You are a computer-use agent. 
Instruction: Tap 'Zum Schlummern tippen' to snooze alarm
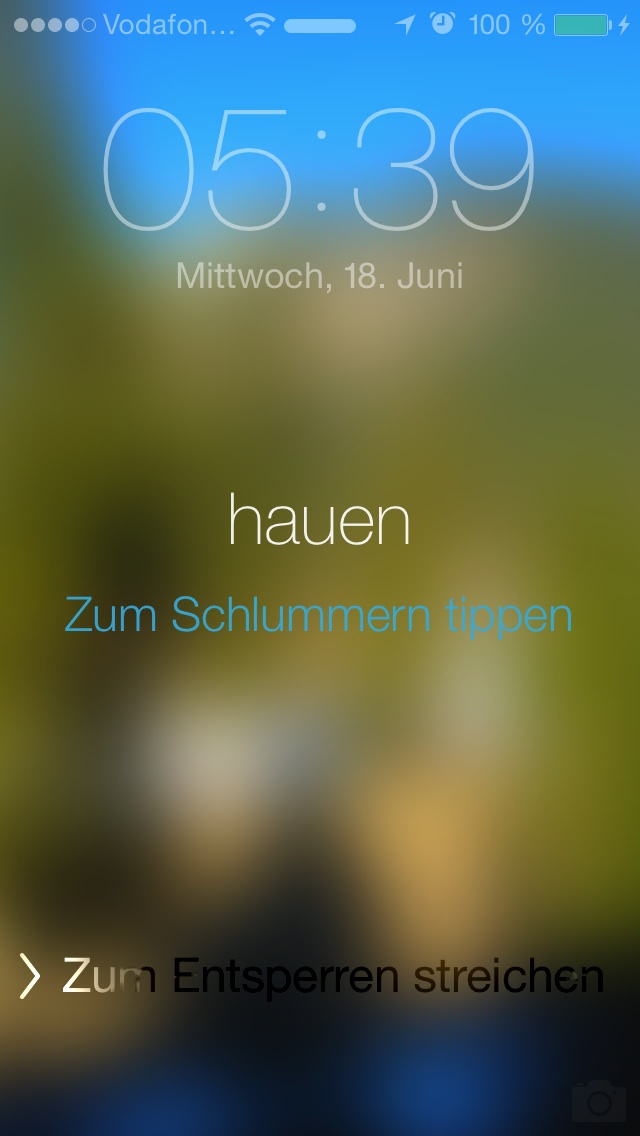tap(319, 614)
